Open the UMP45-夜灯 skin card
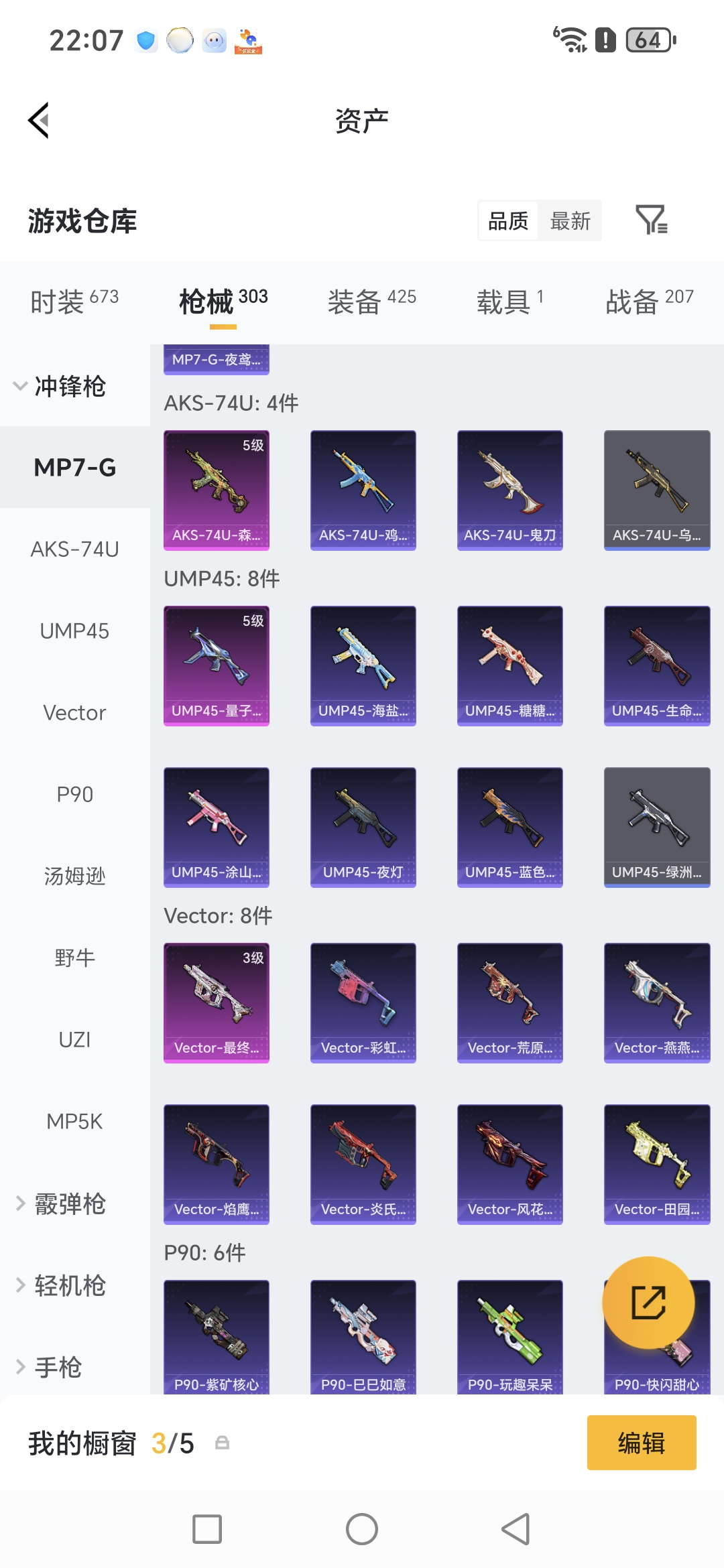The image size is (724, 1568). point(363,827)
